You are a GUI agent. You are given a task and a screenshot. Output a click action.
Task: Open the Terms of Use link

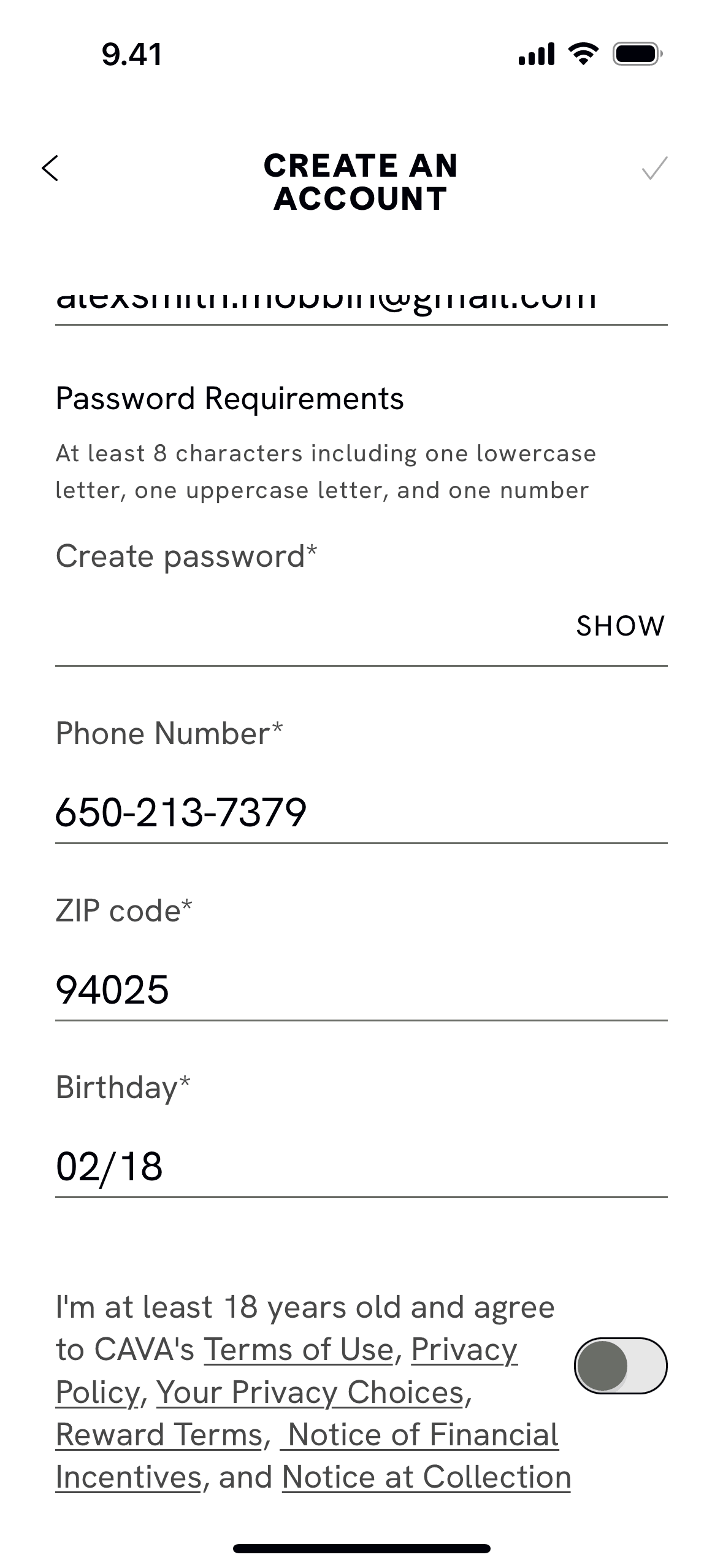coord(298,1350)
